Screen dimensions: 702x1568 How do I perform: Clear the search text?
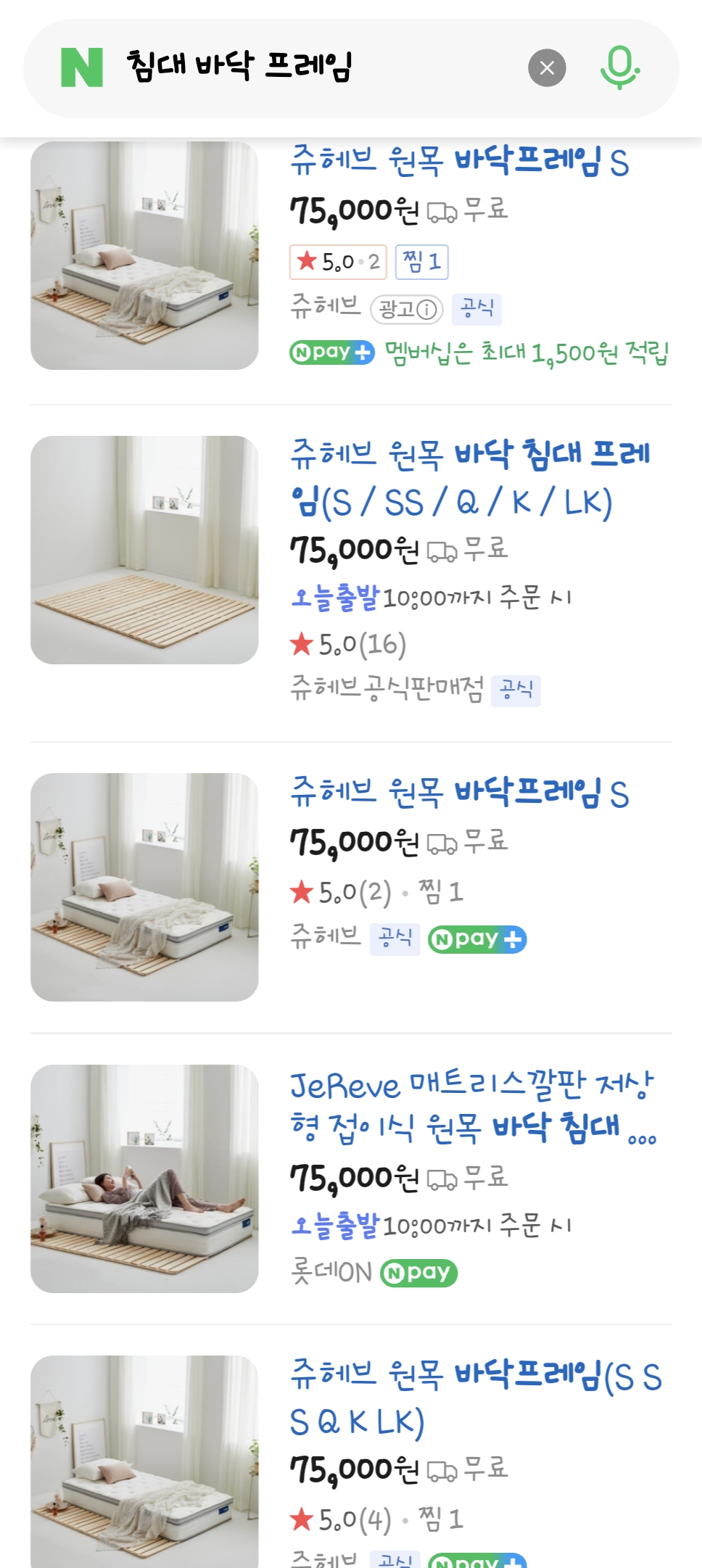(547, 68)
